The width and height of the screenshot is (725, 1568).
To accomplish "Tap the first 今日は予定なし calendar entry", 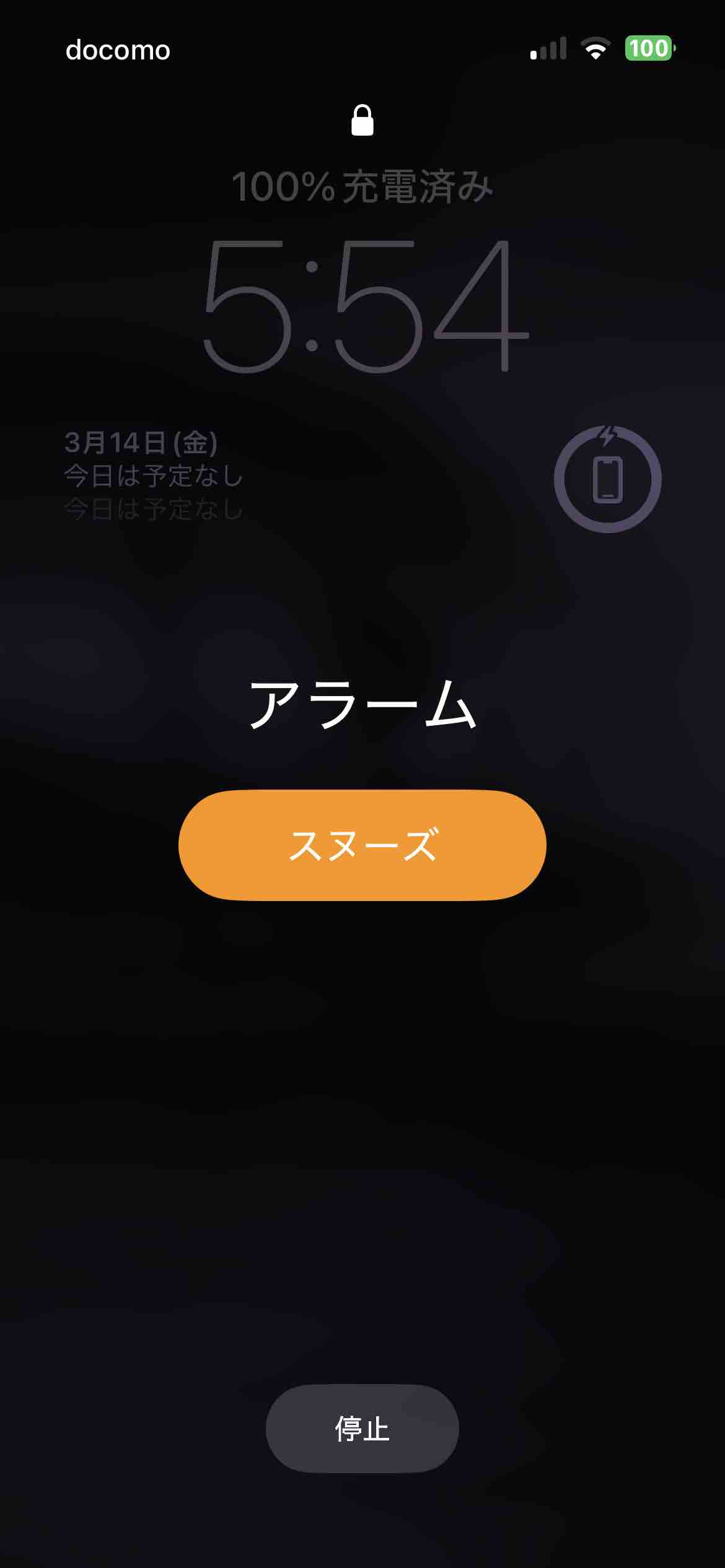I will [x=154, y=476].
